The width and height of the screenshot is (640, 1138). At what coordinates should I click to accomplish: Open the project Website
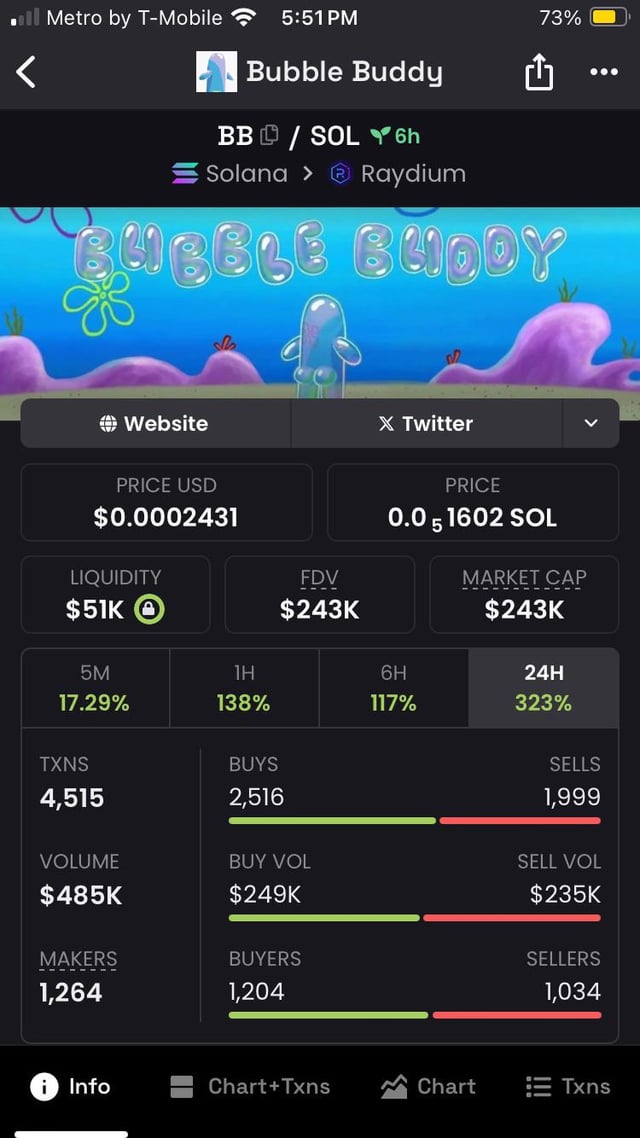tap(155, 423)
